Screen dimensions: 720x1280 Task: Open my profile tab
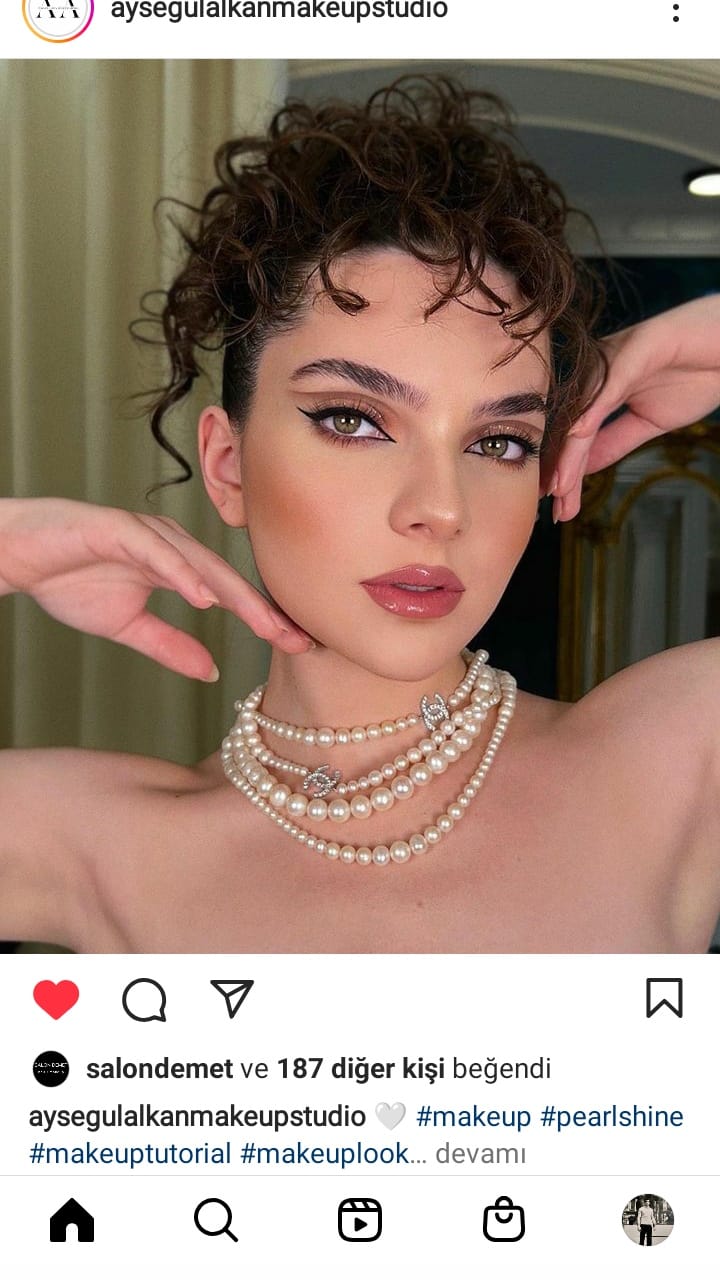coord(648,1220)
